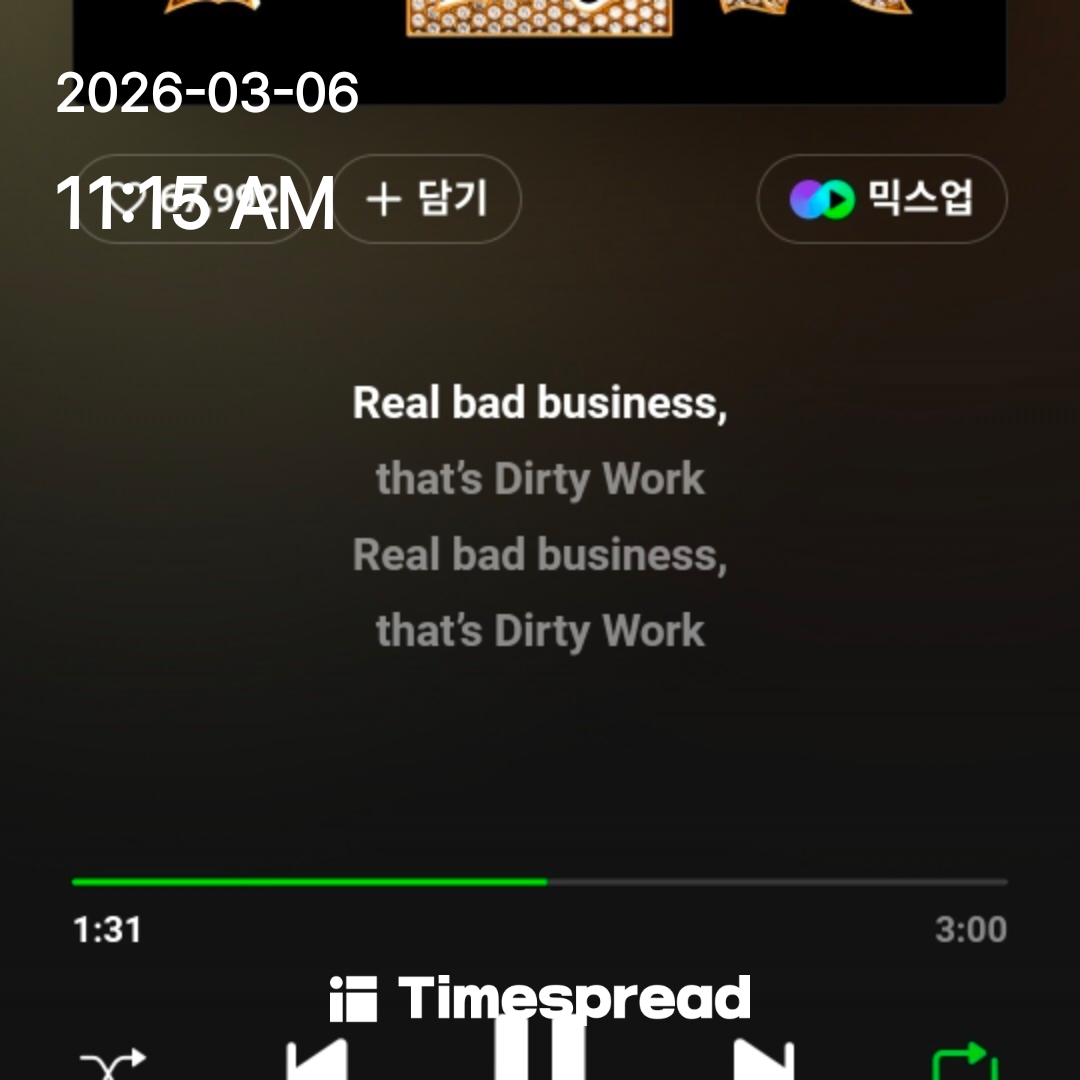The width and height of the screenshot is (1080, 1080).
Task: Skip back to the previous track
Action: pos(317,1062)
